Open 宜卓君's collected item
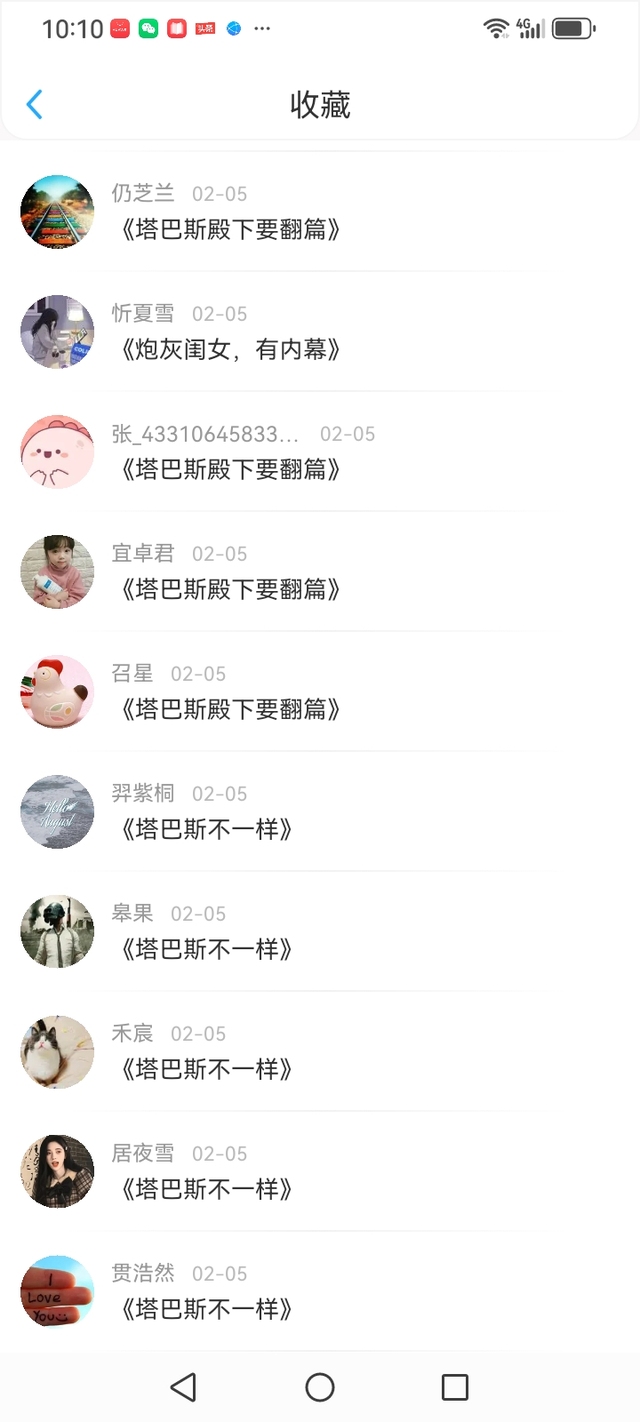Viewport: 640px width, 1422px height. 230,590
